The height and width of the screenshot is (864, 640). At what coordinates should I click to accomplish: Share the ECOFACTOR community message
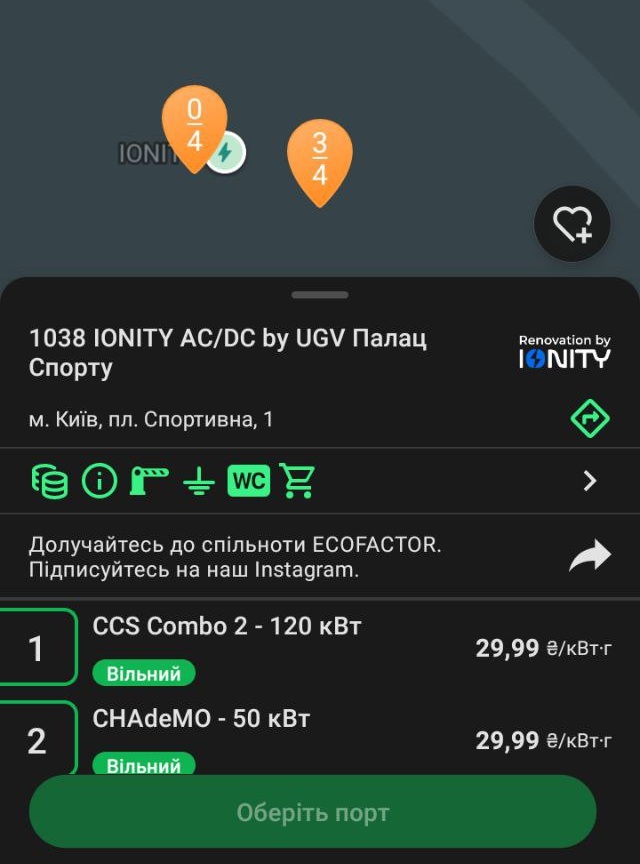point(589,557)
